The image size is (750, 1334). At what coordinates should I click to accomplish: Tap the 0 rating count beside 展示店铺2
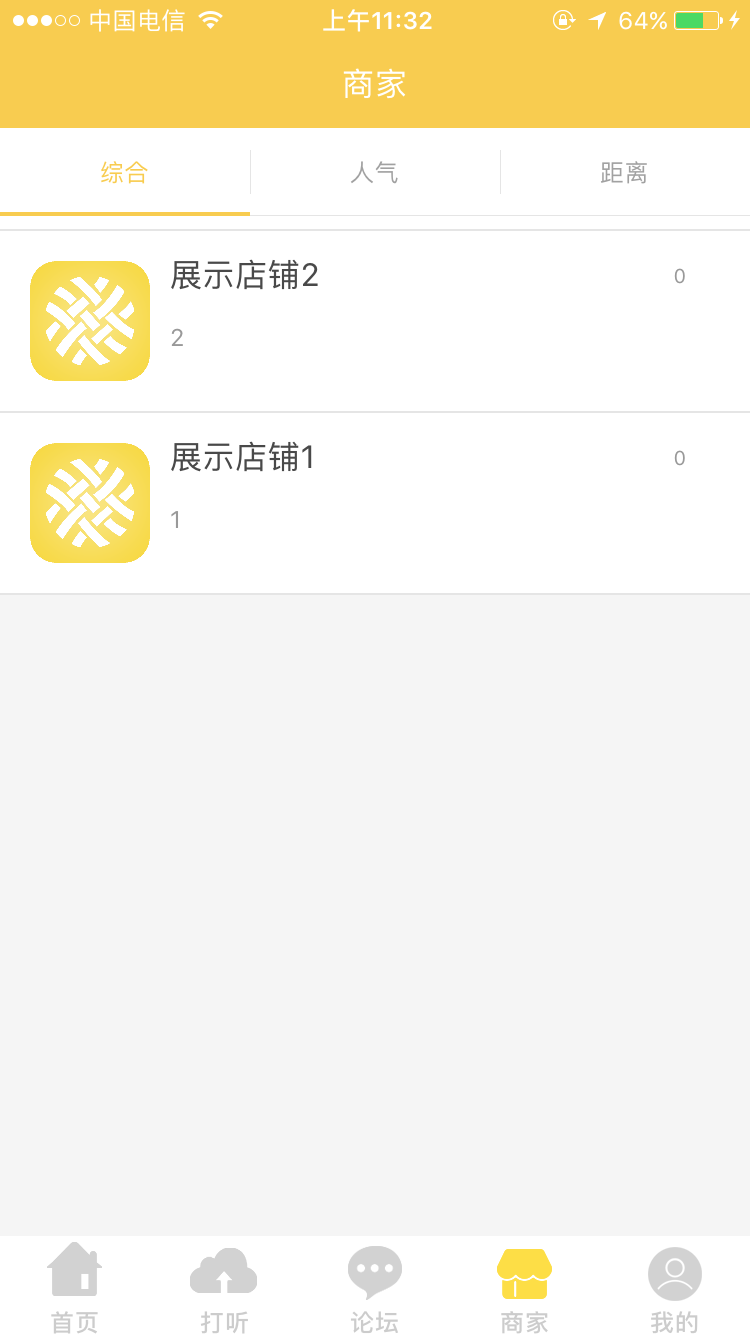(679, 277)
